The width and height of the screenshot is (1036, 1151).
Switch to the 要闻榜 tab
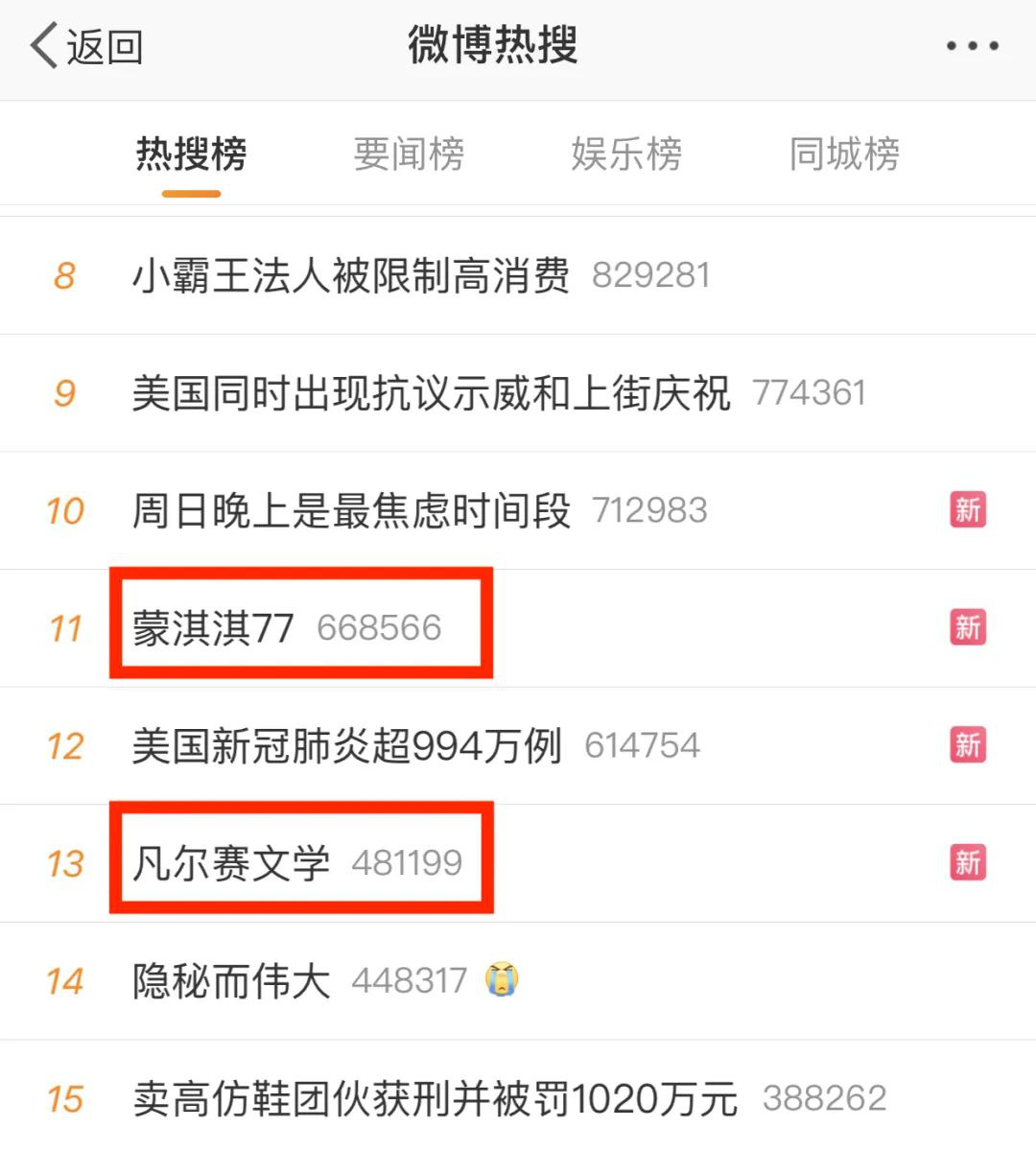(x=409, y=153)
